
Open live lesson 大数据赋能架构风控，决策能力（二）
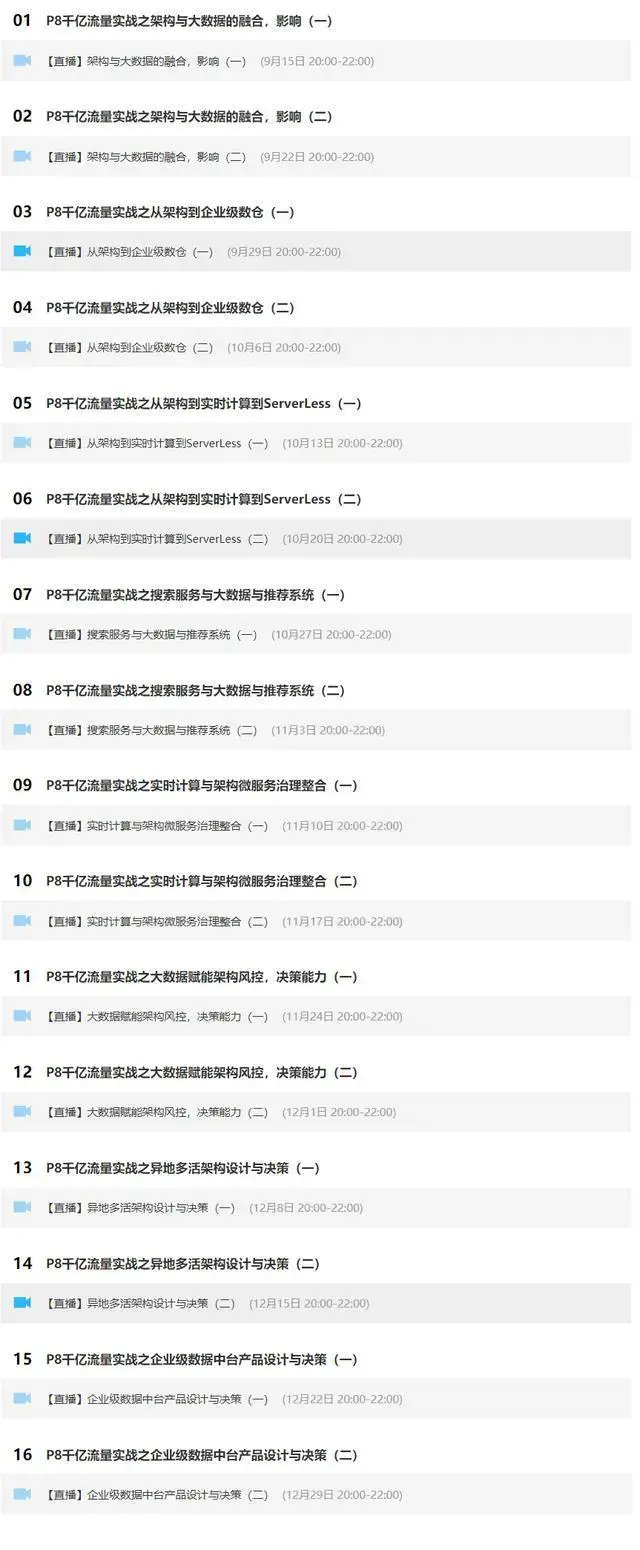tap(157, 1112)
